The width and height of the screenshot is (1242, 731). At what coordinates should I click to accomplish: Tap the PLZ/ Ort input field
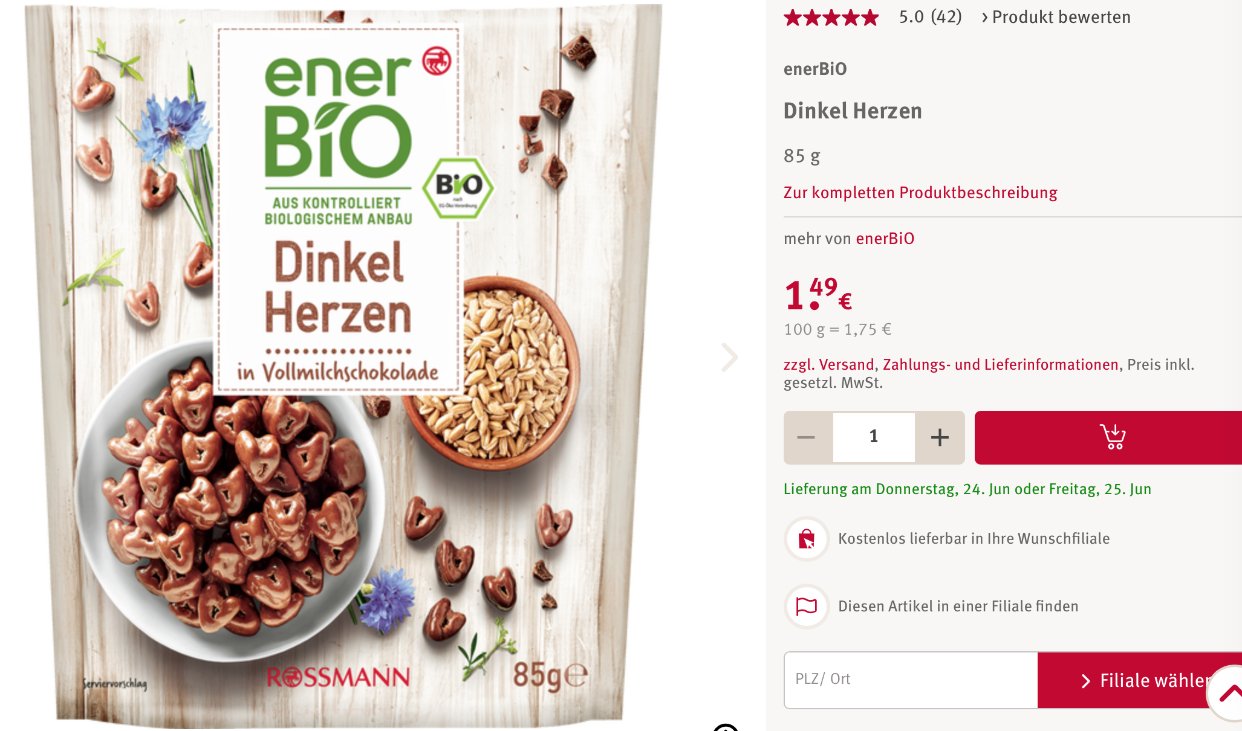pos(910,680)
